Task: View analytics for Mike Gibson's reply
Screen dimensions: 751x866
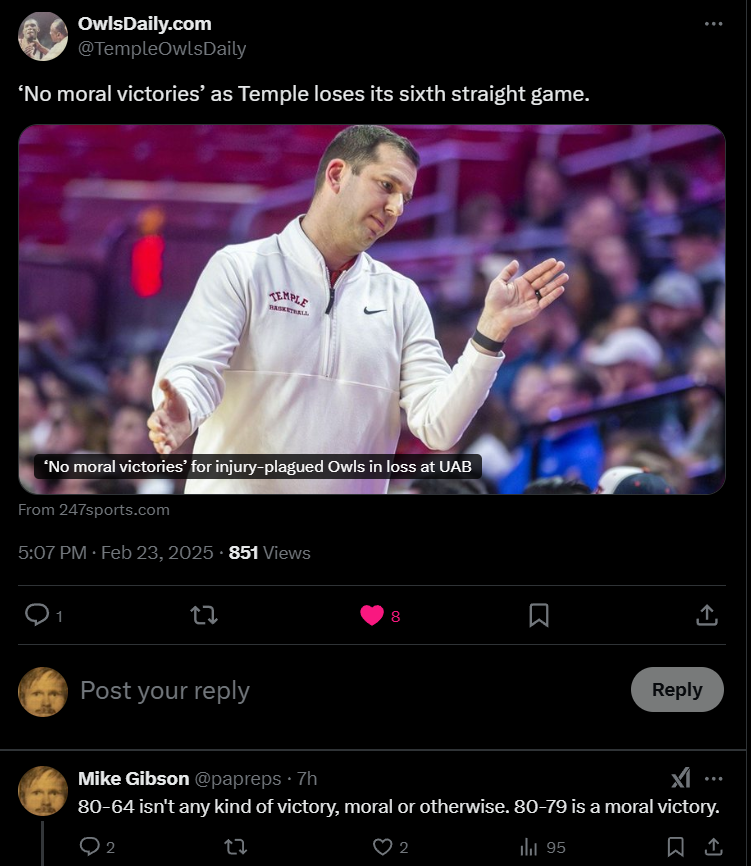Action: (529, 847)
